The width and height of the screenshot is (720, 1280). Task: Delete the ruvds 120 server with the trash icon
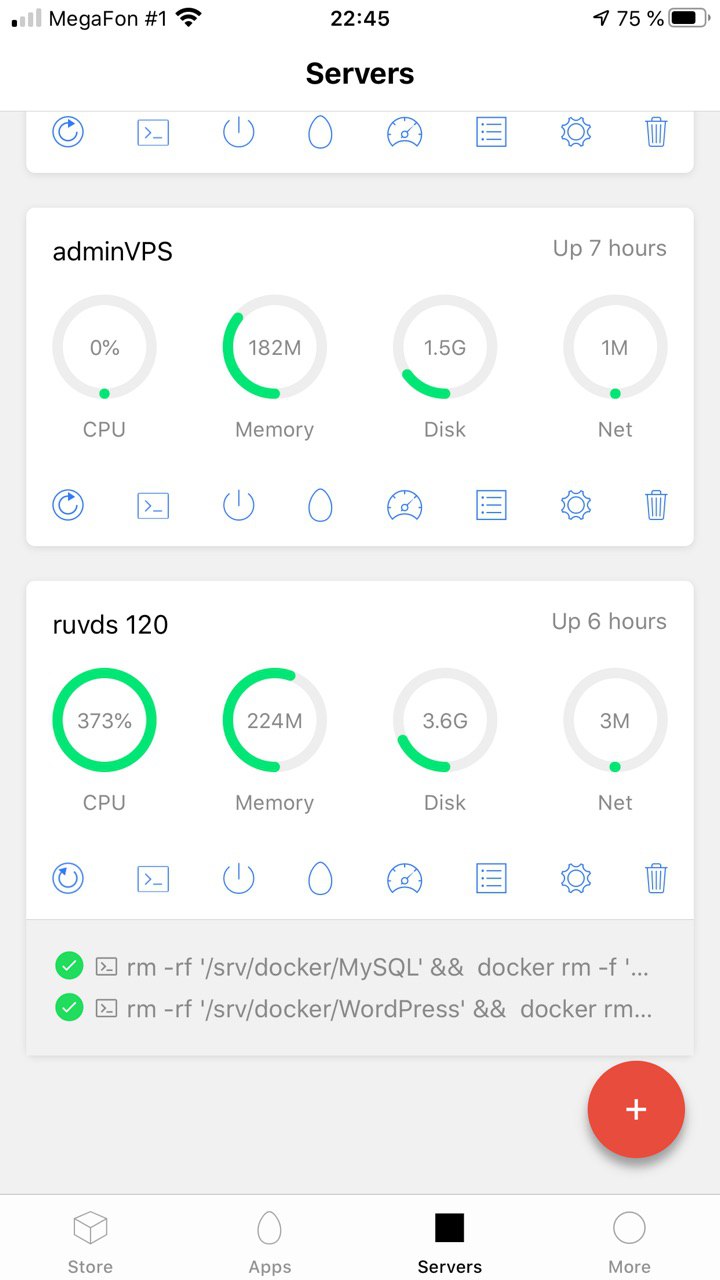click(x=656, y=879)
